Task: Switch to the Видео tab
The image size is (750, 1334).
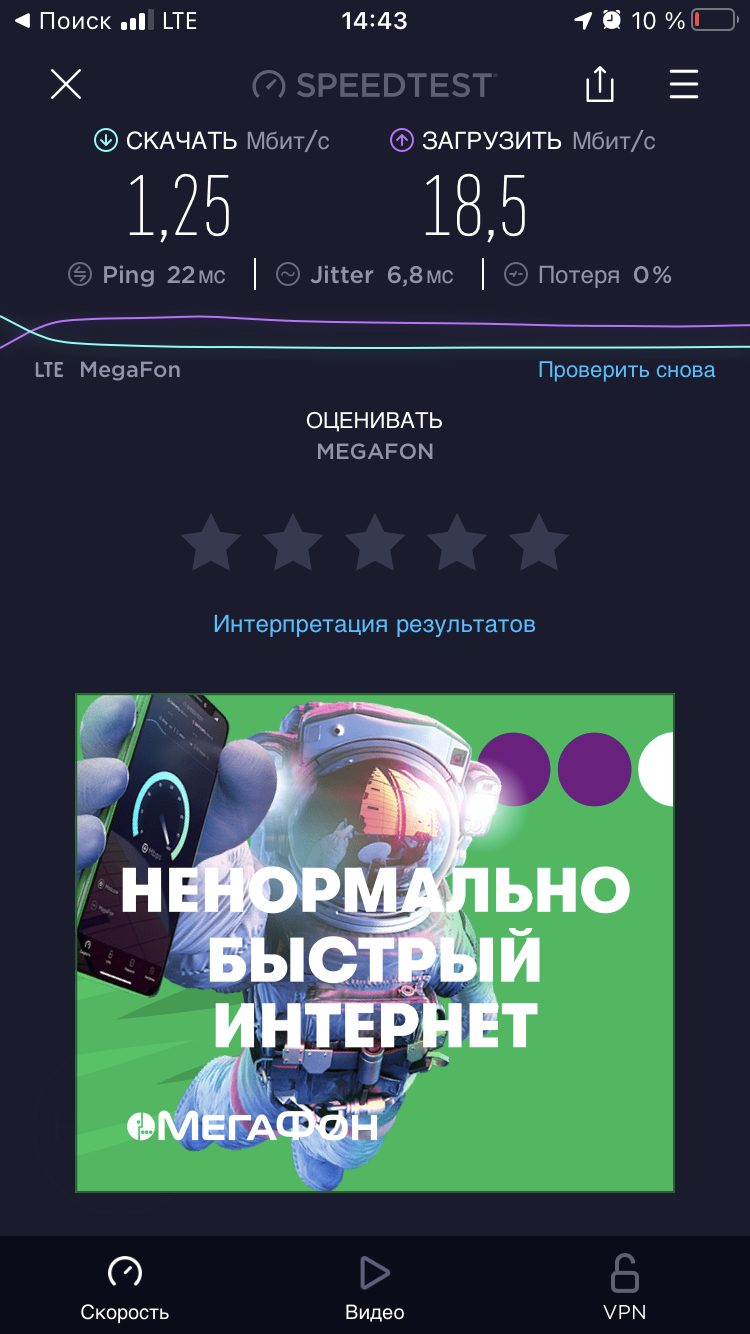Action: pos(375,1287)
